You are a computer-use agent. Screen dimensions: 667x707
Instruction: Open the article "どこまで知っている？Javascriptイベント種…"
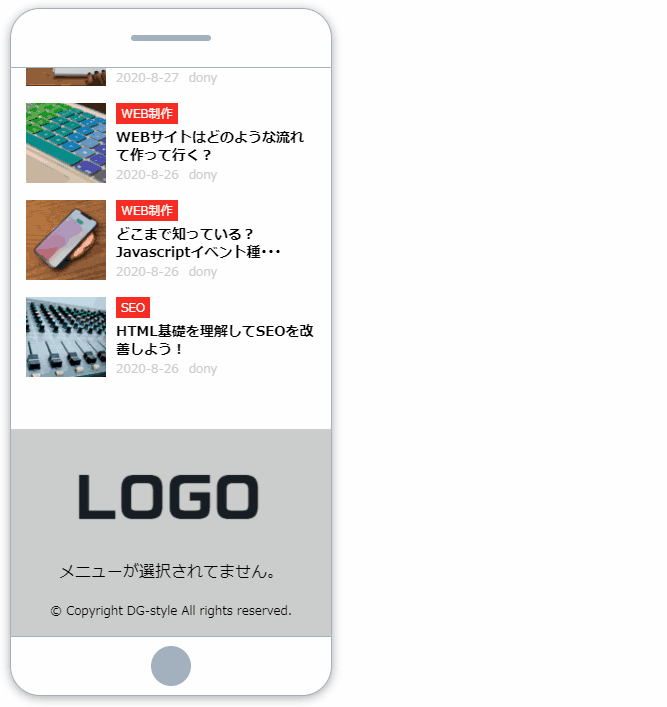pyautogui.click(x=198, y=243)
